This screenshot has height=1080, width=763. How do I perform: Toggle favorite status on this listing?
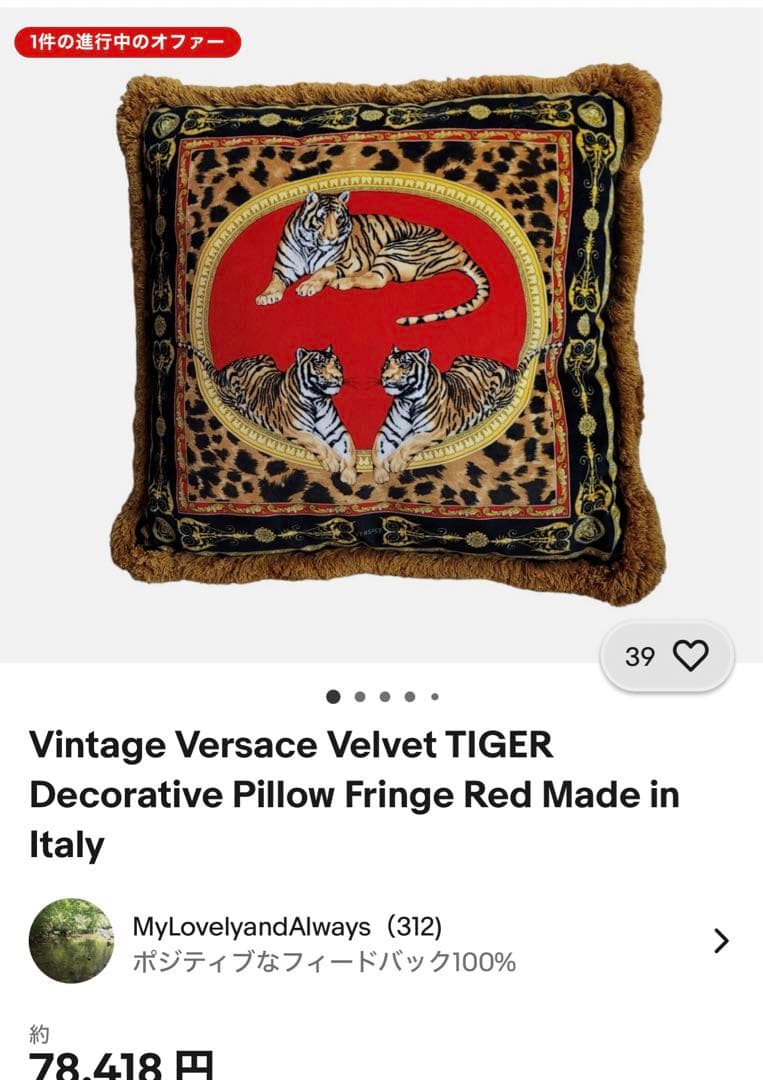point(691,655)
